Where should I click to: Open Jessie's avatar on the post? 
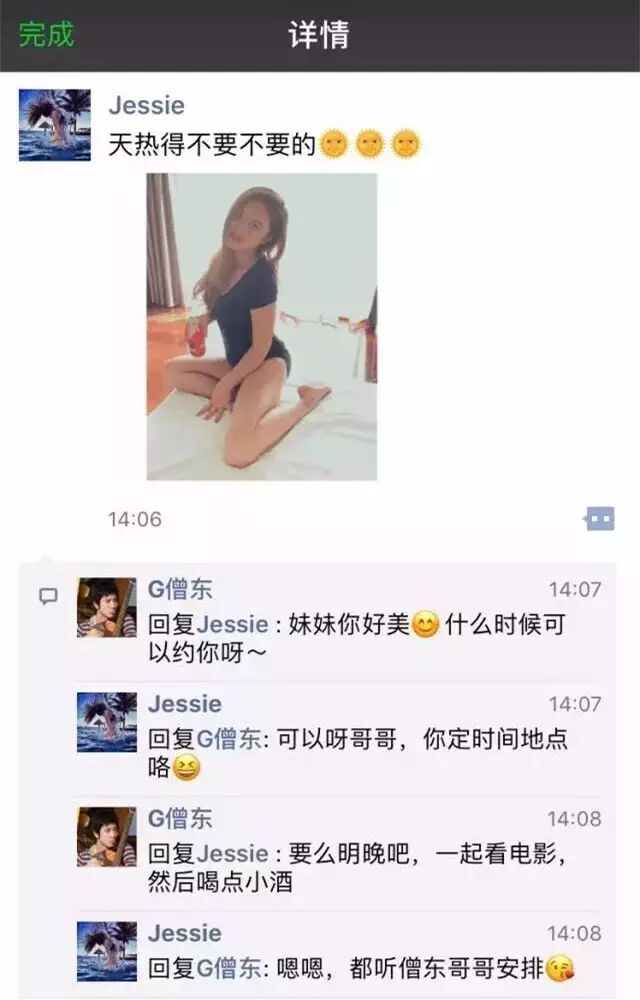pos(54,125)
